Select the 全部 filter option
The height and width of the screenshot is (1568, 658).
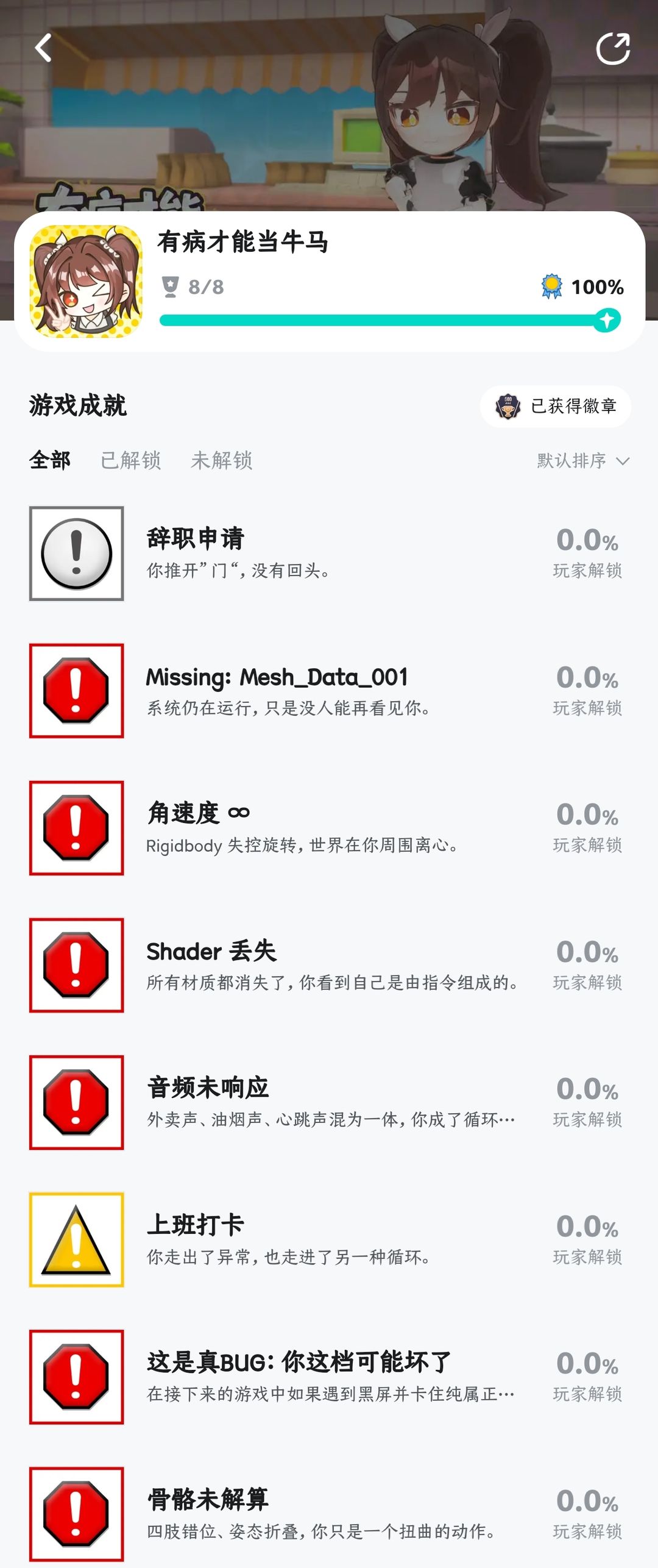pyautogui.click(x=51, y=461)
